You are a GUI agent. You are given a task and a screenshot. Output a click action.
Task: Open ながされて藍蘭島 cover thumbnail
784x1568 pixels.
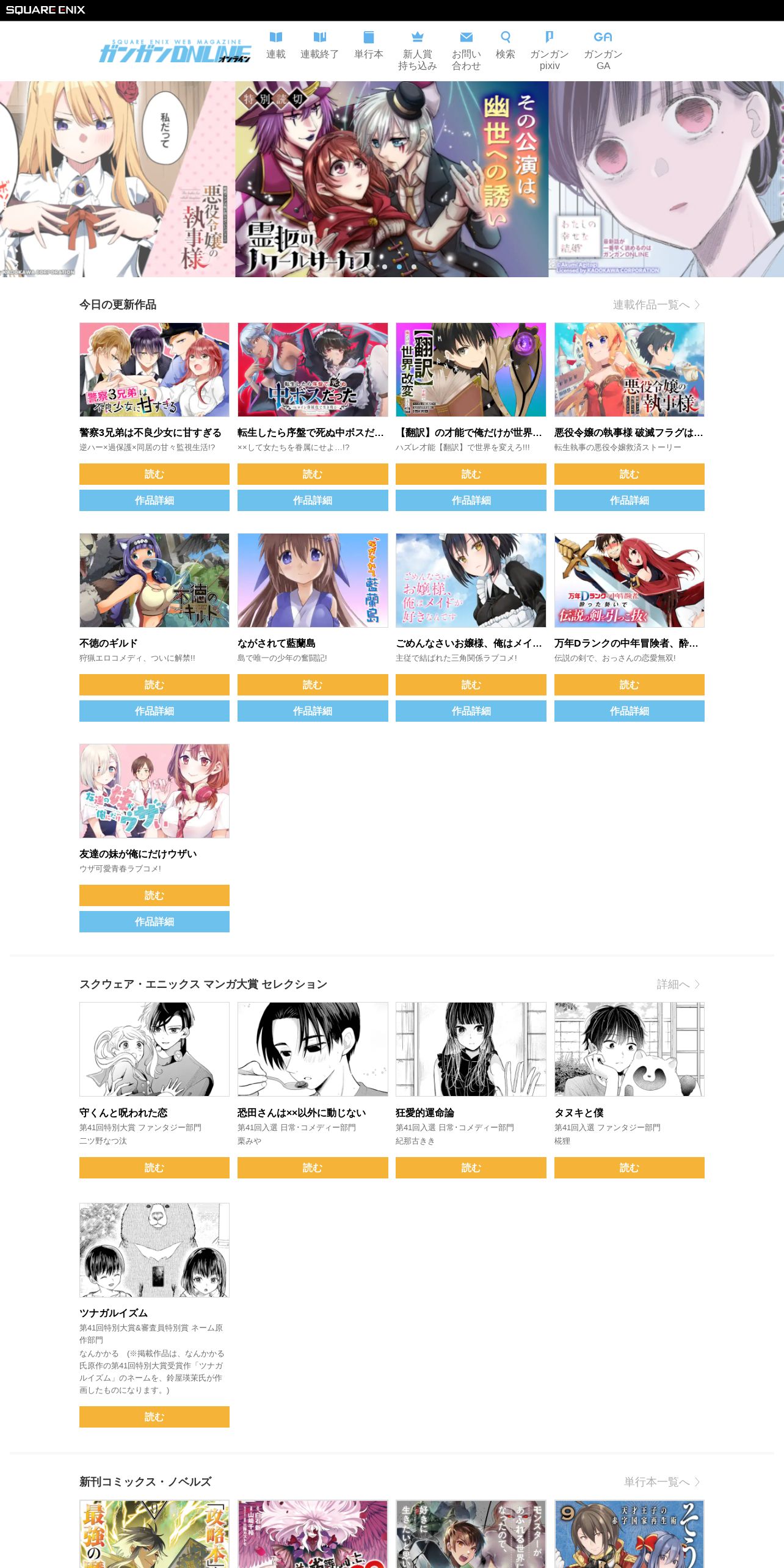pos(313,580)
